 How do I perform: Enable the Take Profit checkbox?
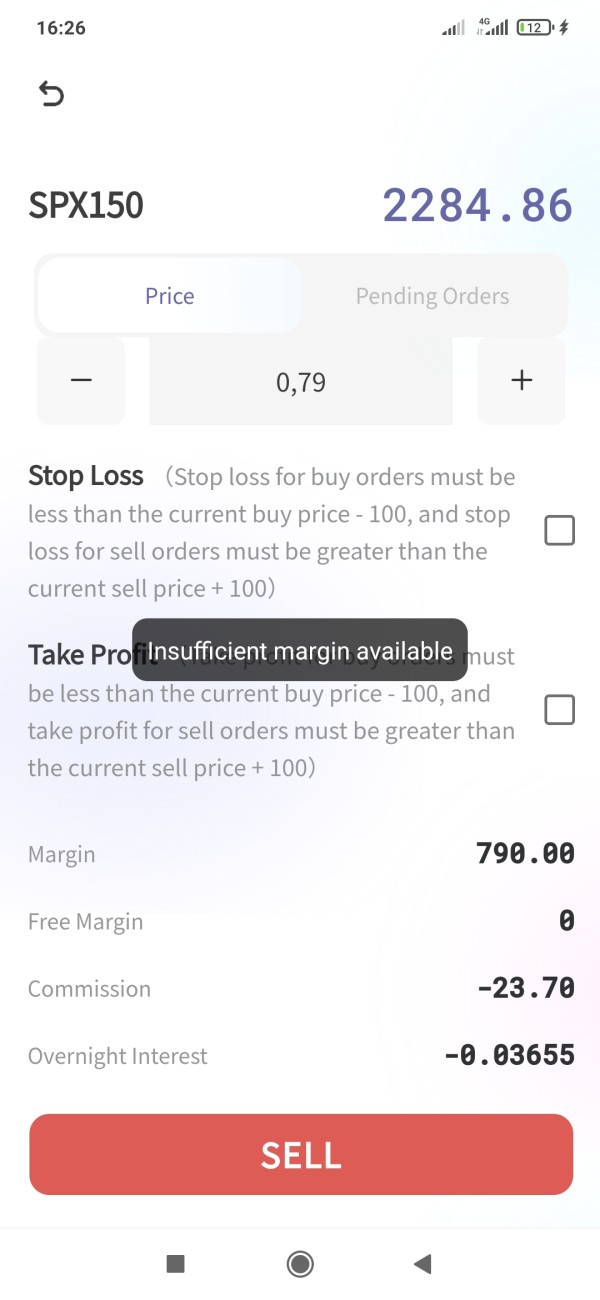point(559,710)
